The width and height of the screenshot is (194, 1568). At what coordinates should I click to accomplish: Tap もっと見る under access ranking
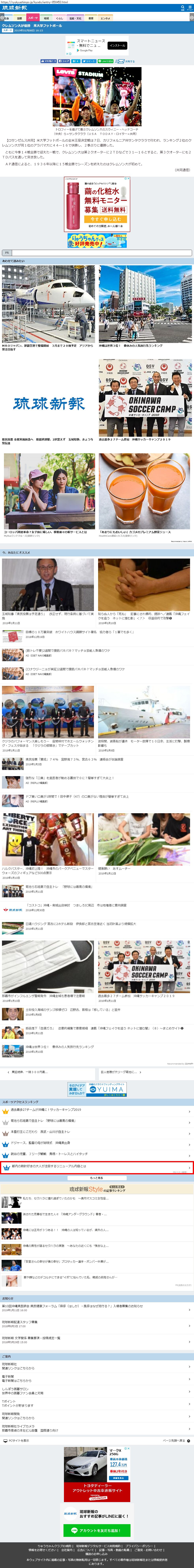[x=97, y=1178]
